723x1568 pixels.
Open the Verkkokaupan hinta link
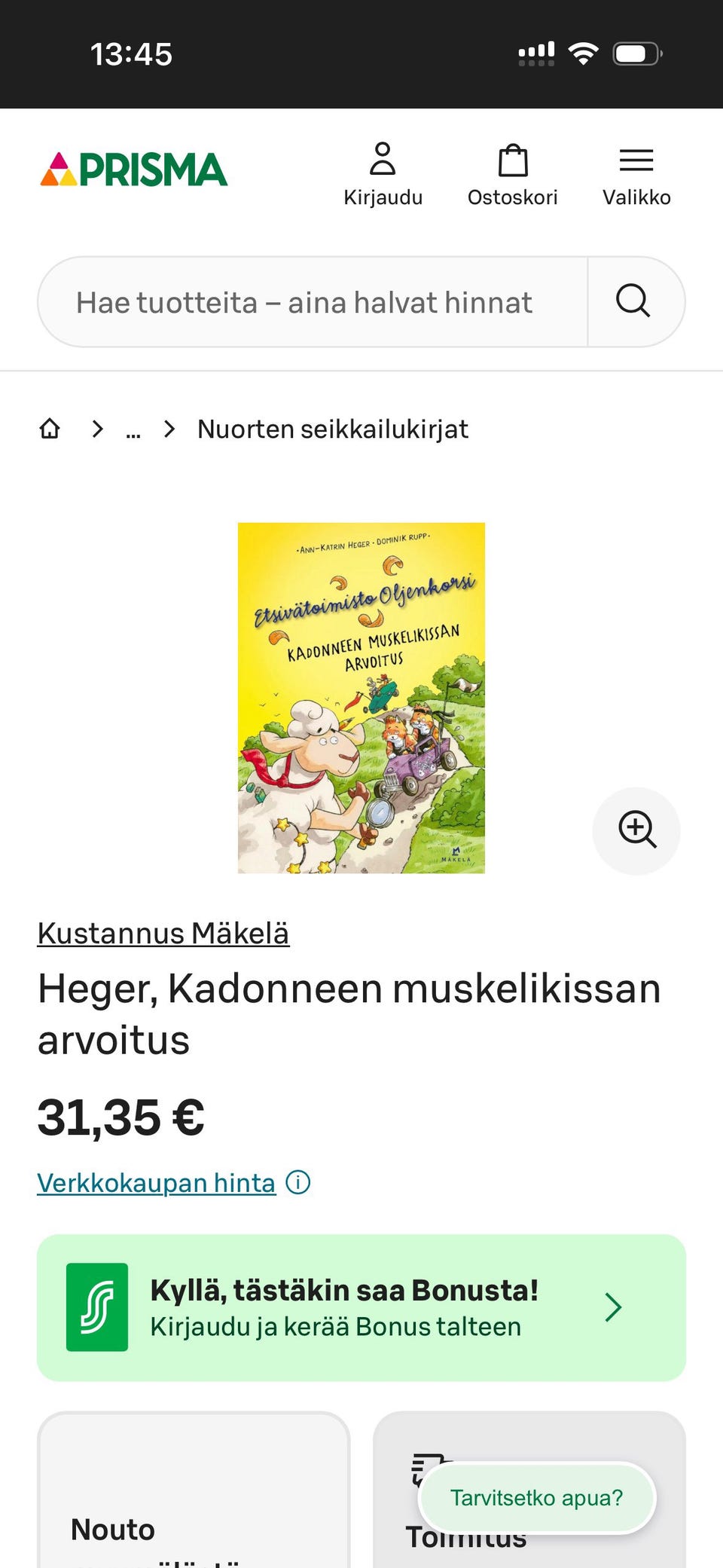(155, 1182)
